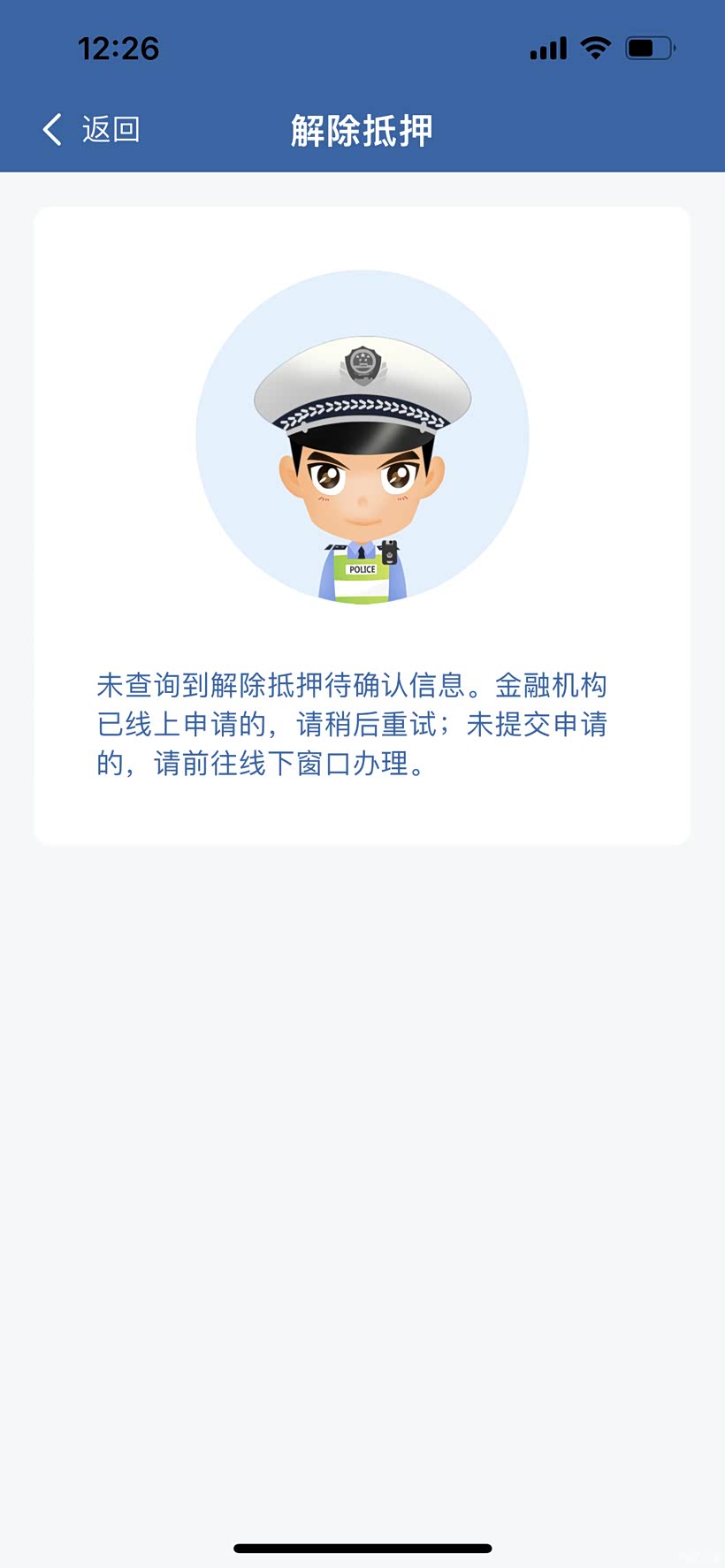Viewport: 725px width, 1568px height.
Task: Tap the 返回 back button
Action: pyautogui.click(x=91, y=130)
